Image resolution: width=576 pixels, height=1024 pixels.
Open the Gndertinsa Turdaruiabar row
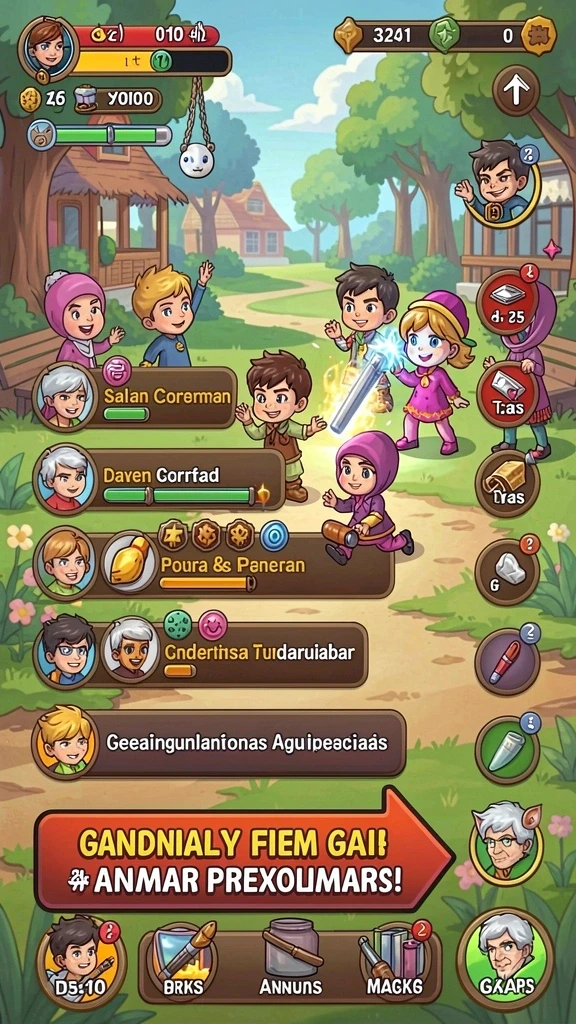coord(200,651)
